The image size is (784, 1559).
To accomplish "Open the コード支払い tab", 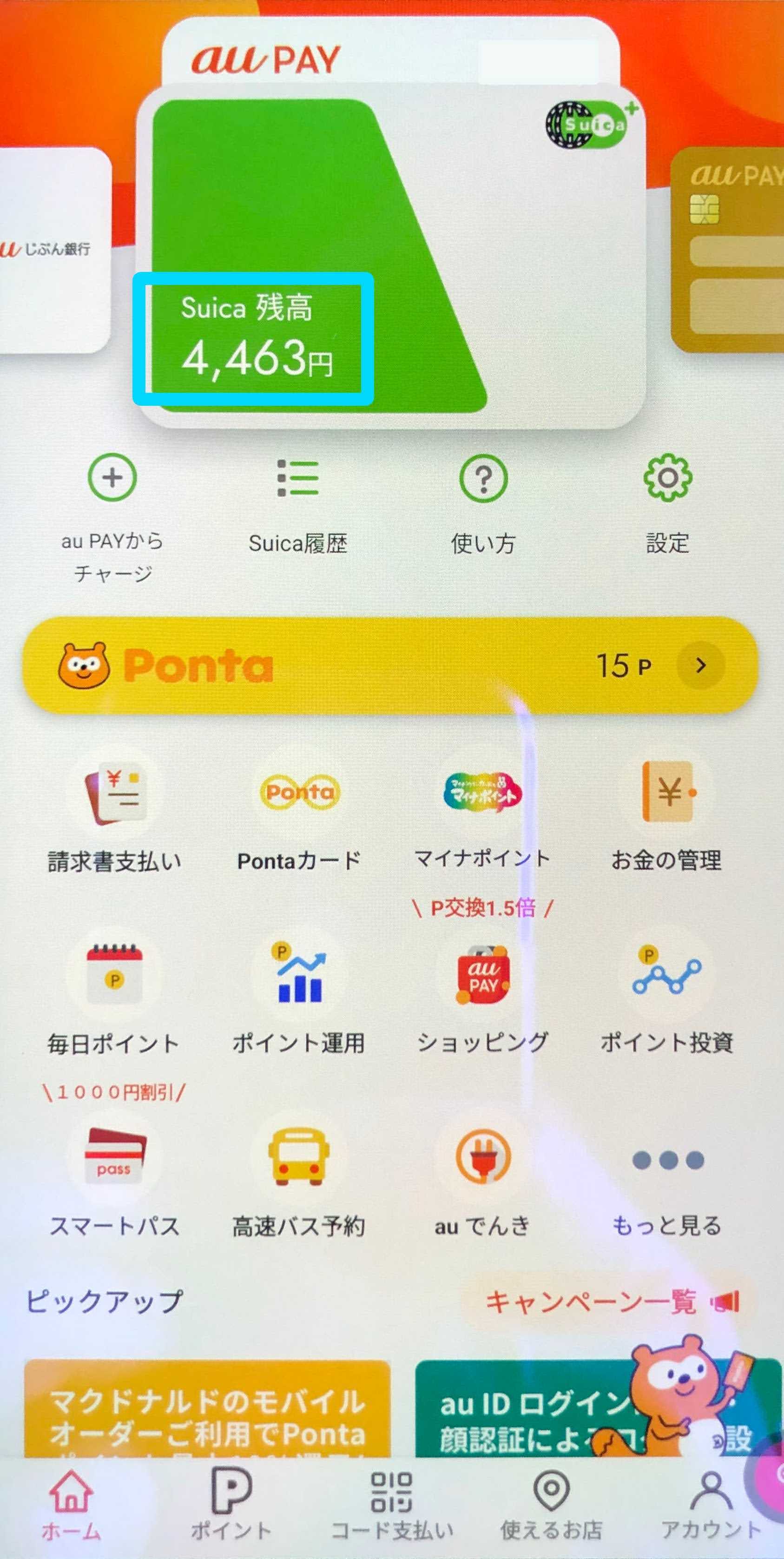I will click(x=391, y=1505).
